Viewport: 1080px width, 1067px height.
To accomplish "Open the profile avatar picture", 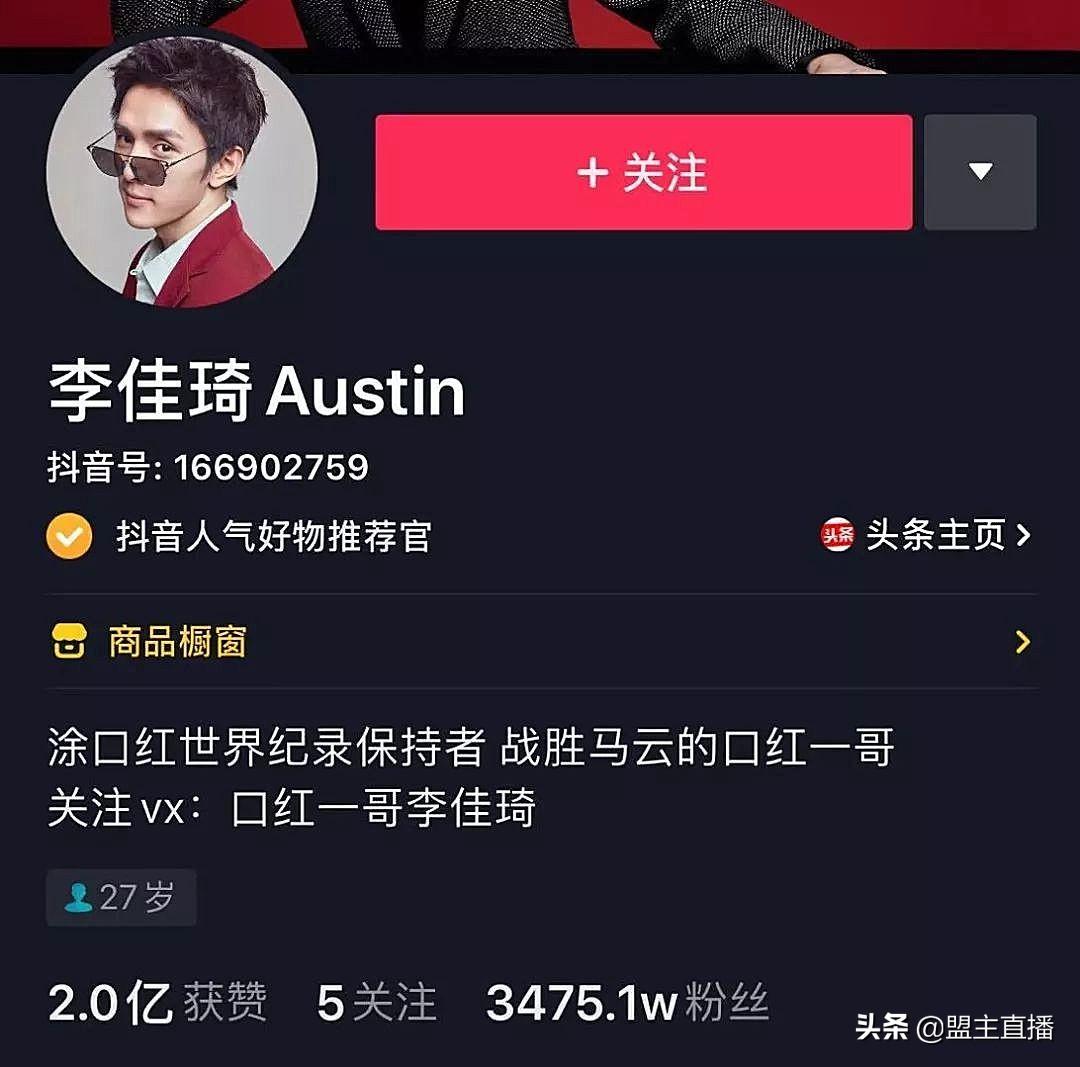I will [x=182, y=172].
